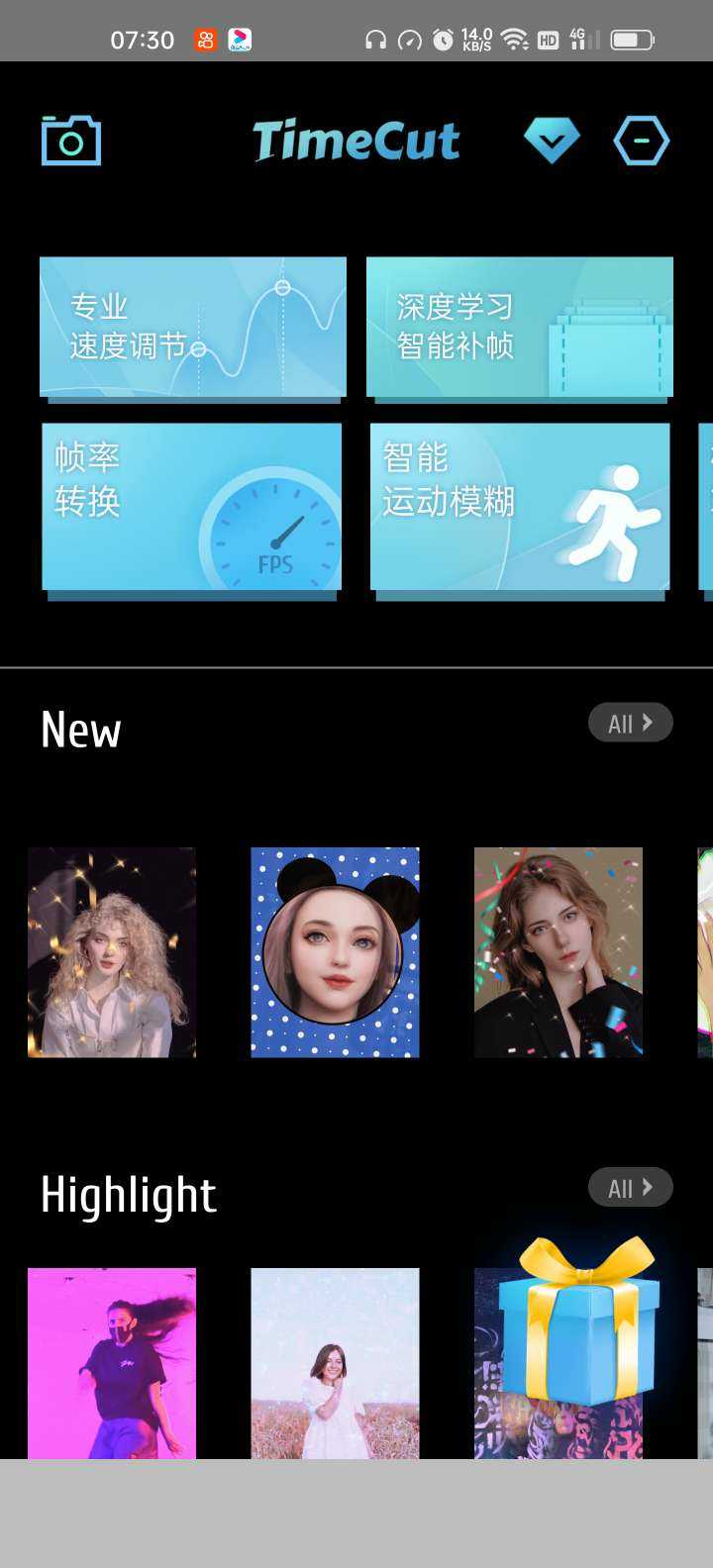Open the curly blonde hair template under New

pyautogui.click(x=112, y=952)
